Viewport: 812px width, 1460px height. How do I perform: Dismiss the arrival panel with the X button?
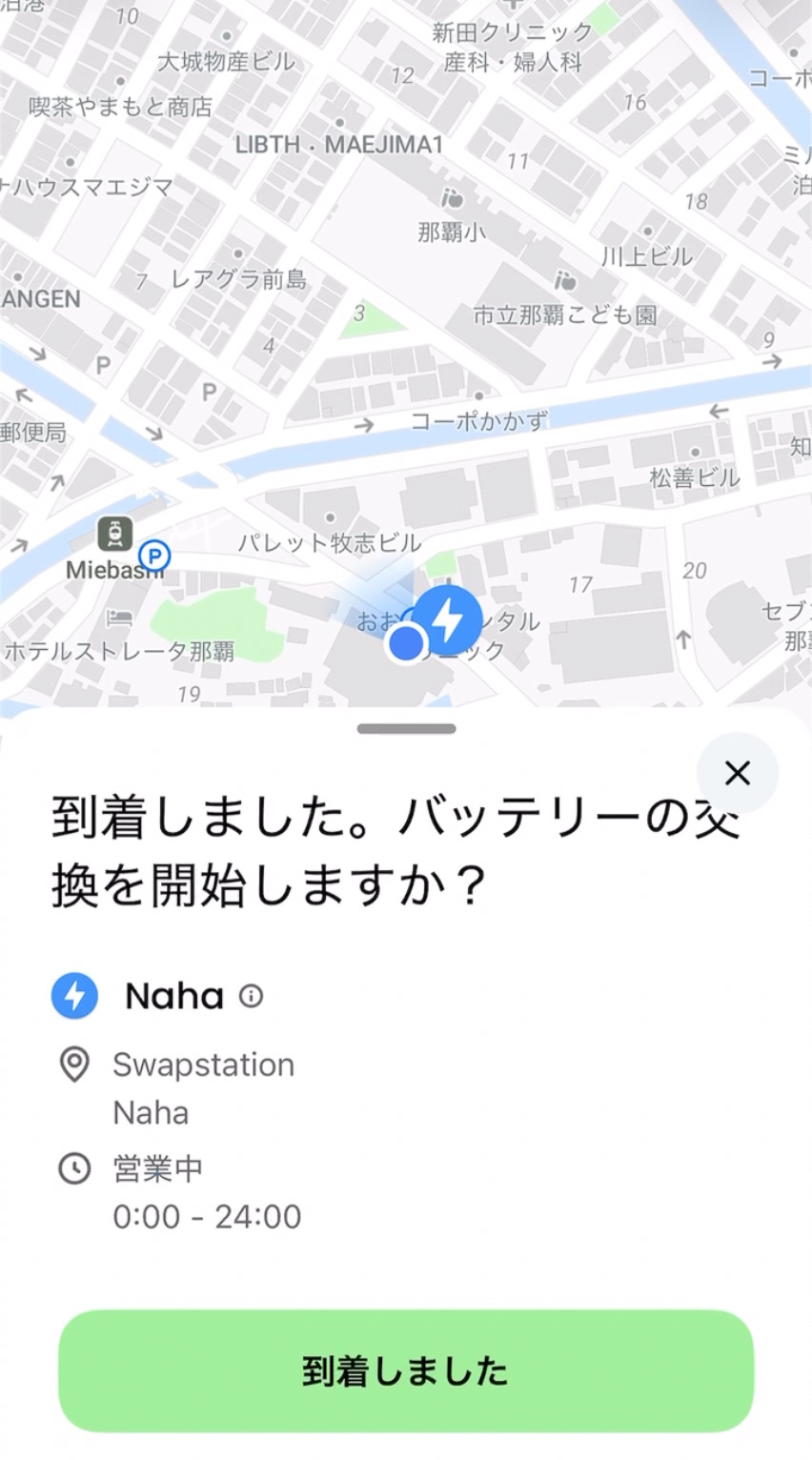click(739, 774)
